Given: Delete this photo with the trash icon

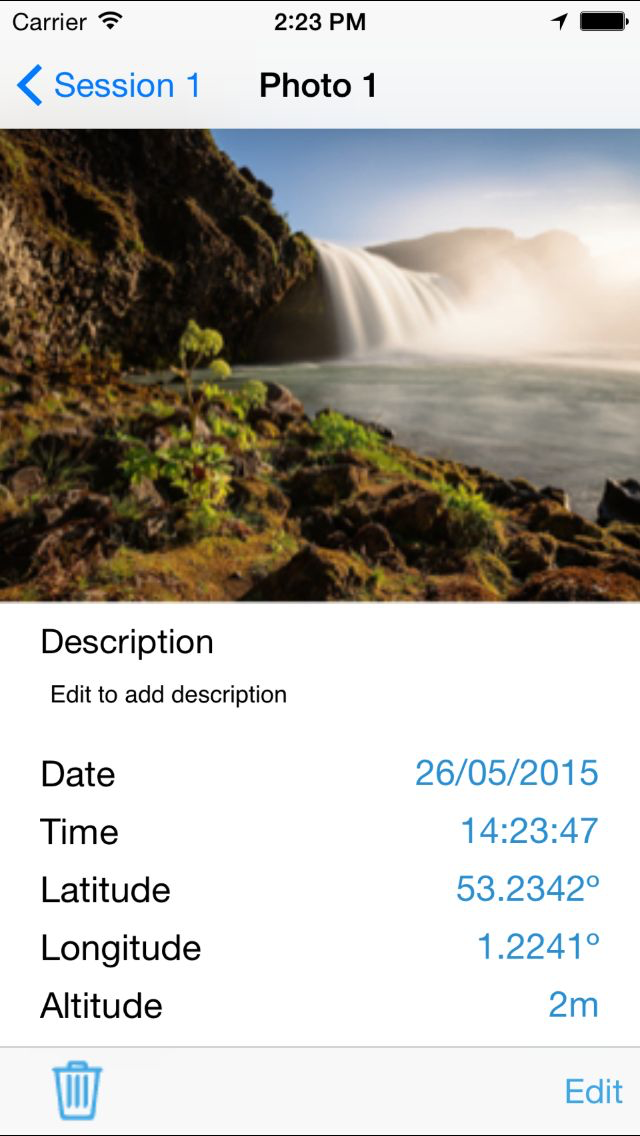Looking at the screenshot, I should coord(77,1091).
